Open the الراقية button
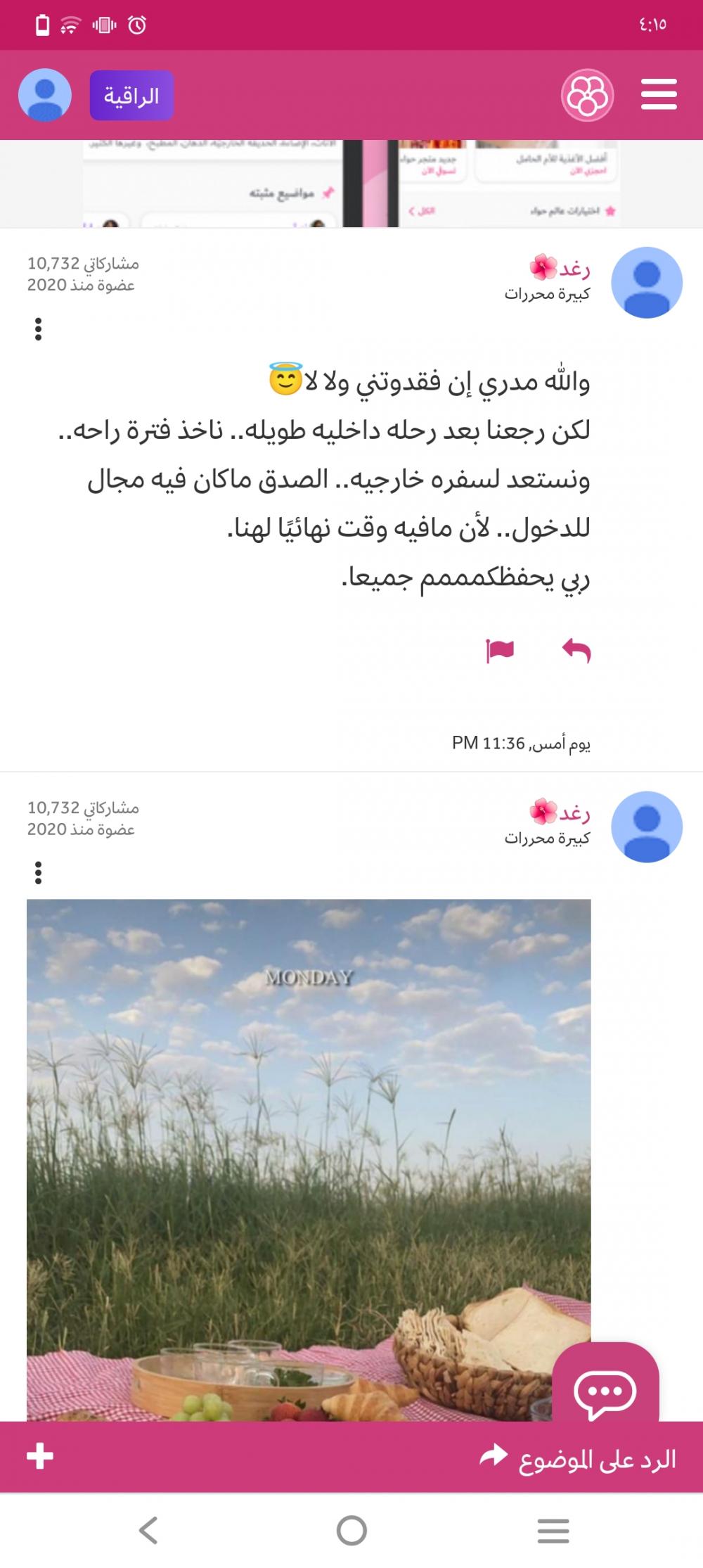The height and width of the screenshot is (1568, 703). click(131, 96)
